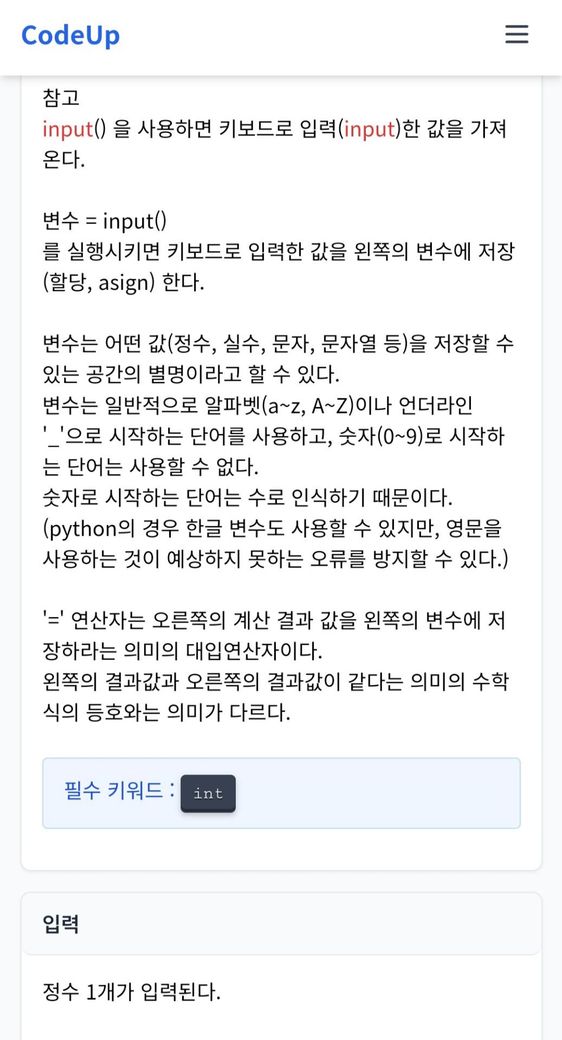Open the hamburger menu
The height and width of the screenshot is (1040, 562).
click(x=516, y=34)
